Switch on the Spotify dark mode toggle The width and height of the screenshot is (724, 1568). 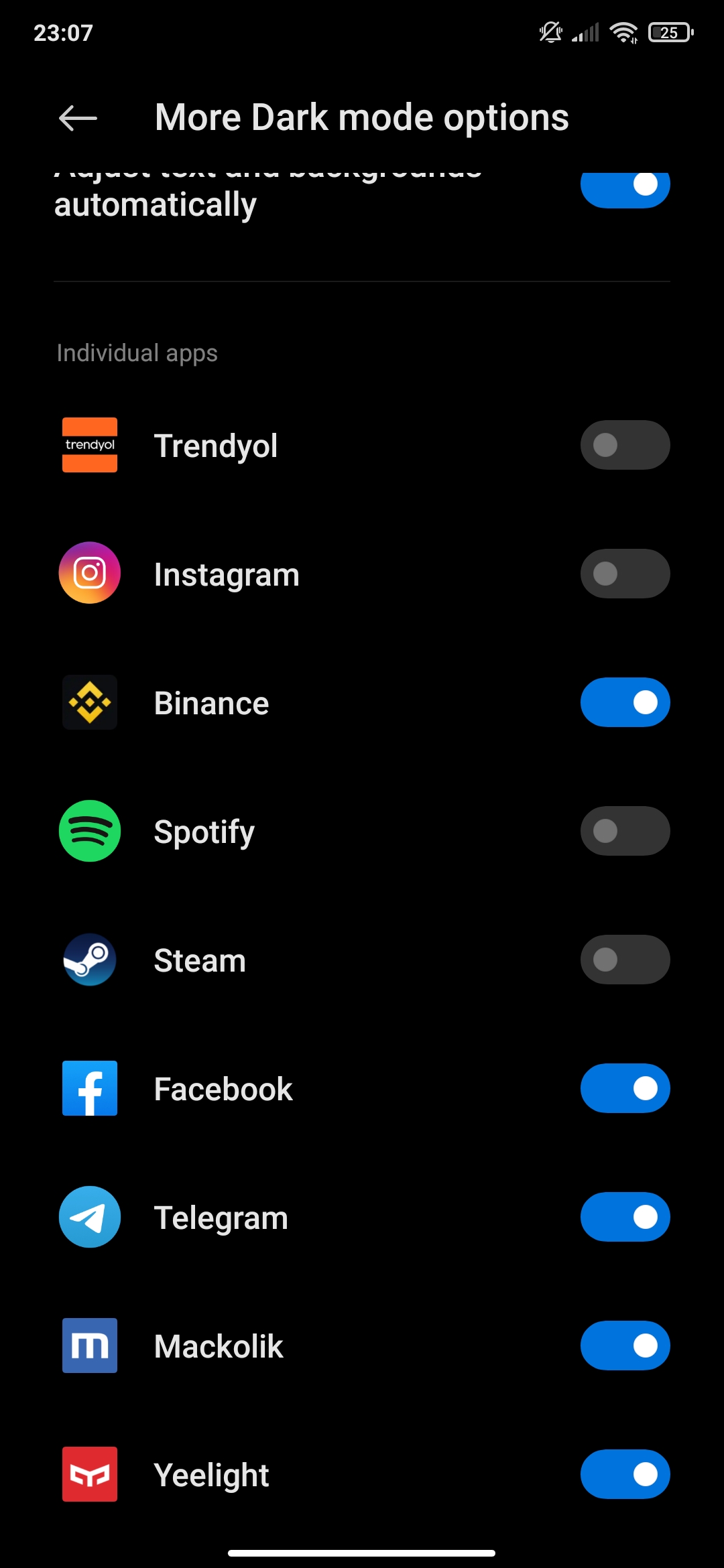pyautogui.click(x=625, y=831)
